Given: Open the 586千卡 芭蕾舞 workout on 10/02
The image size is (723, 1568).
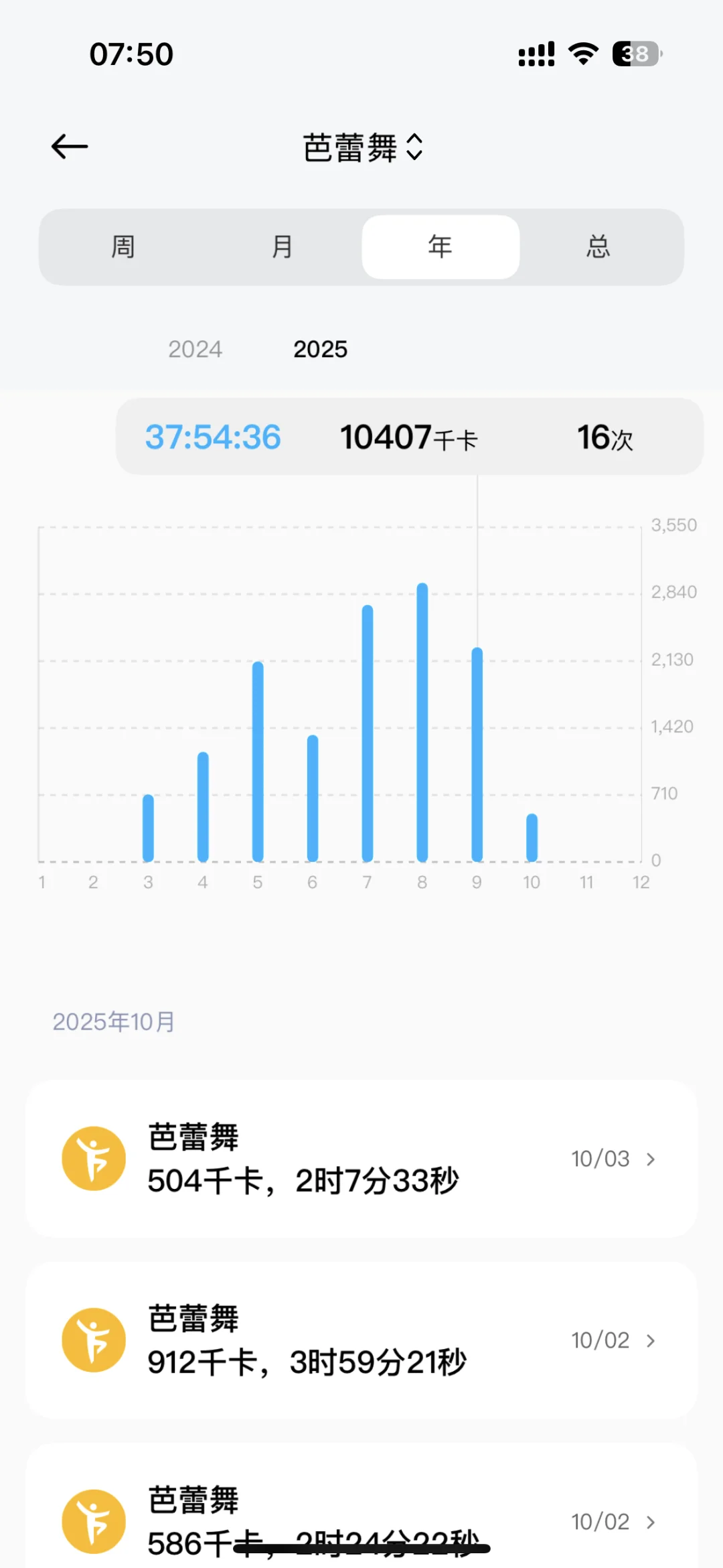Looking at the screenshot, I should click(361, 1515).
